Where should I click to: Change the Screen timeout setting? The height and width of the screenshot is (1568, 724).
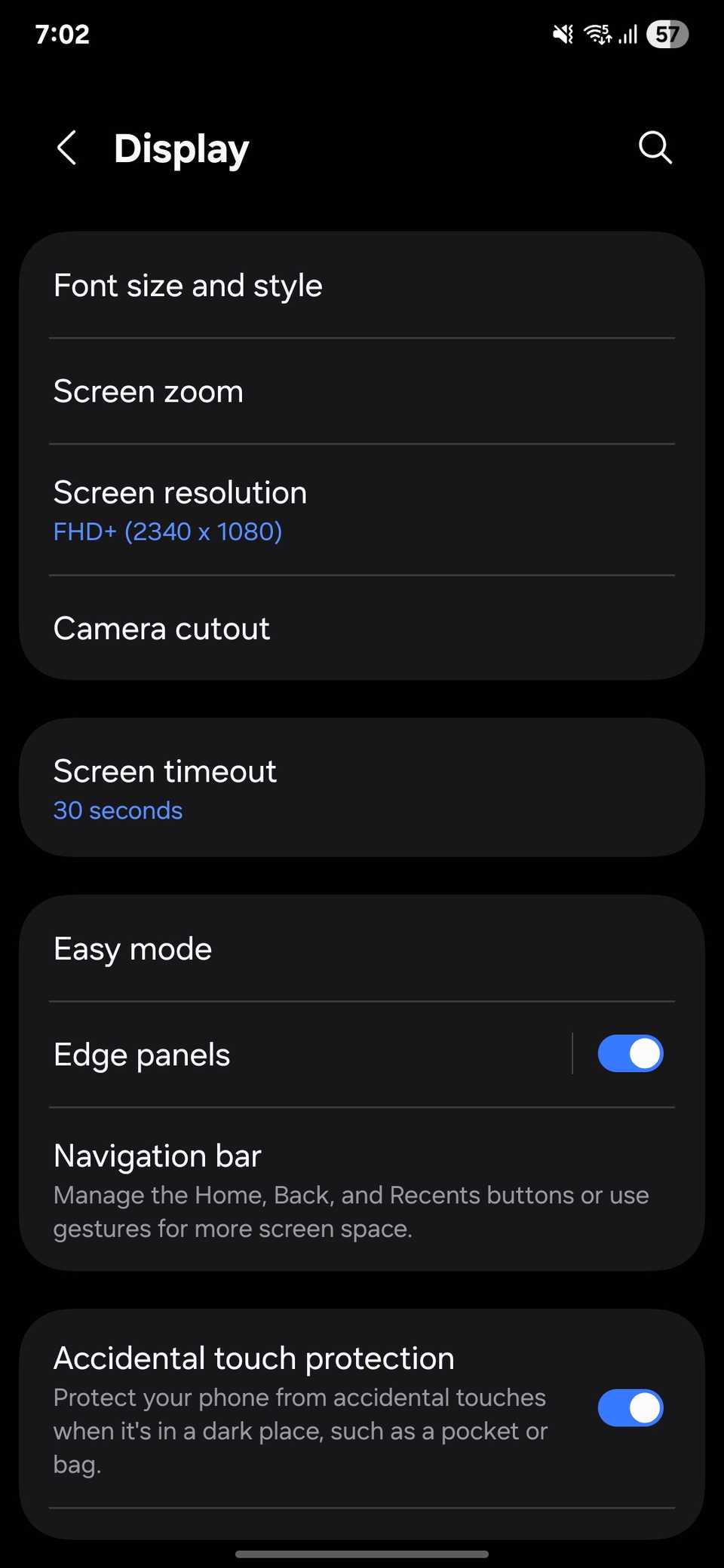[164, 770]
